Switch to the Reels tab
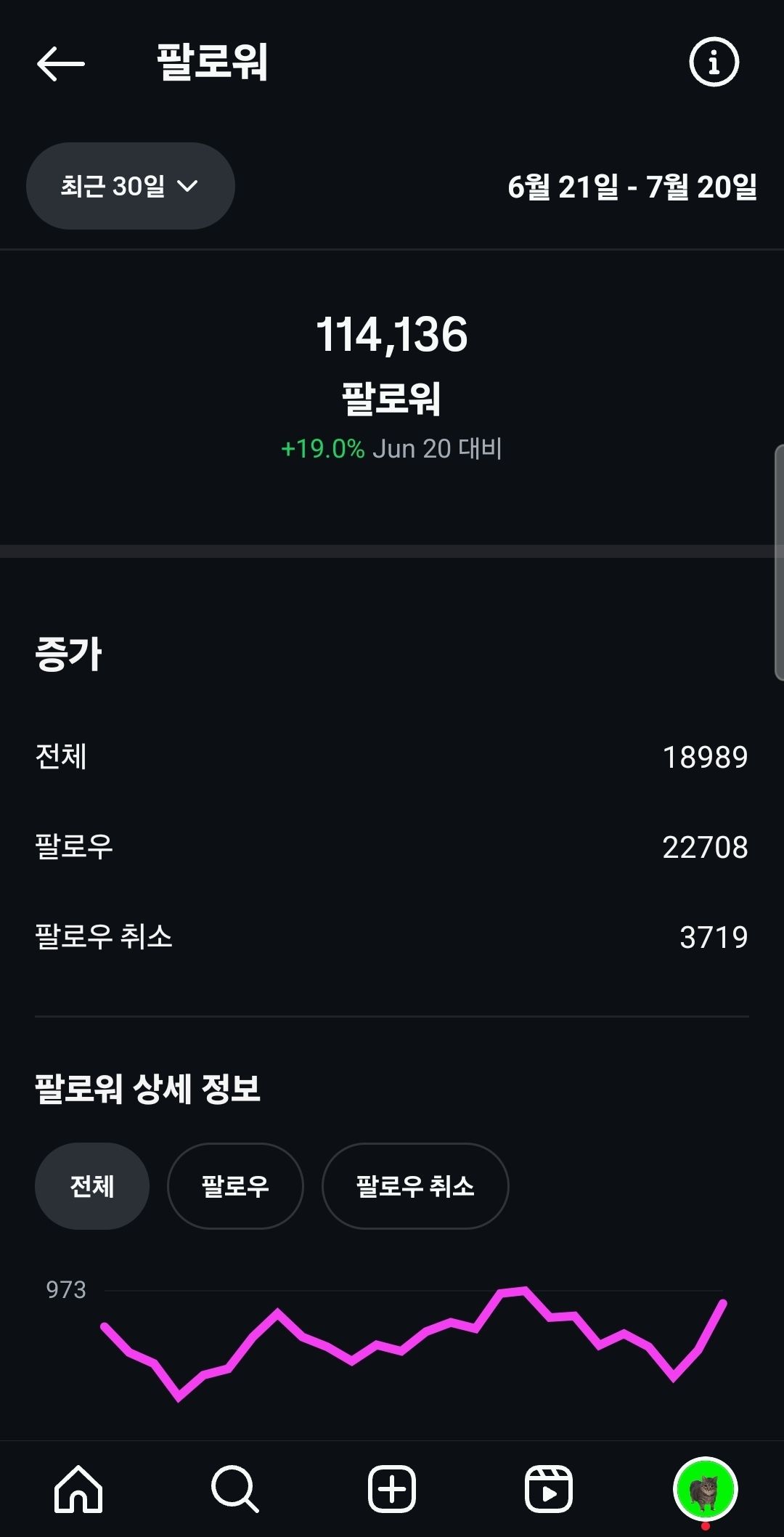Screen dimensions: 784x1537 [x=549, y=1489]
